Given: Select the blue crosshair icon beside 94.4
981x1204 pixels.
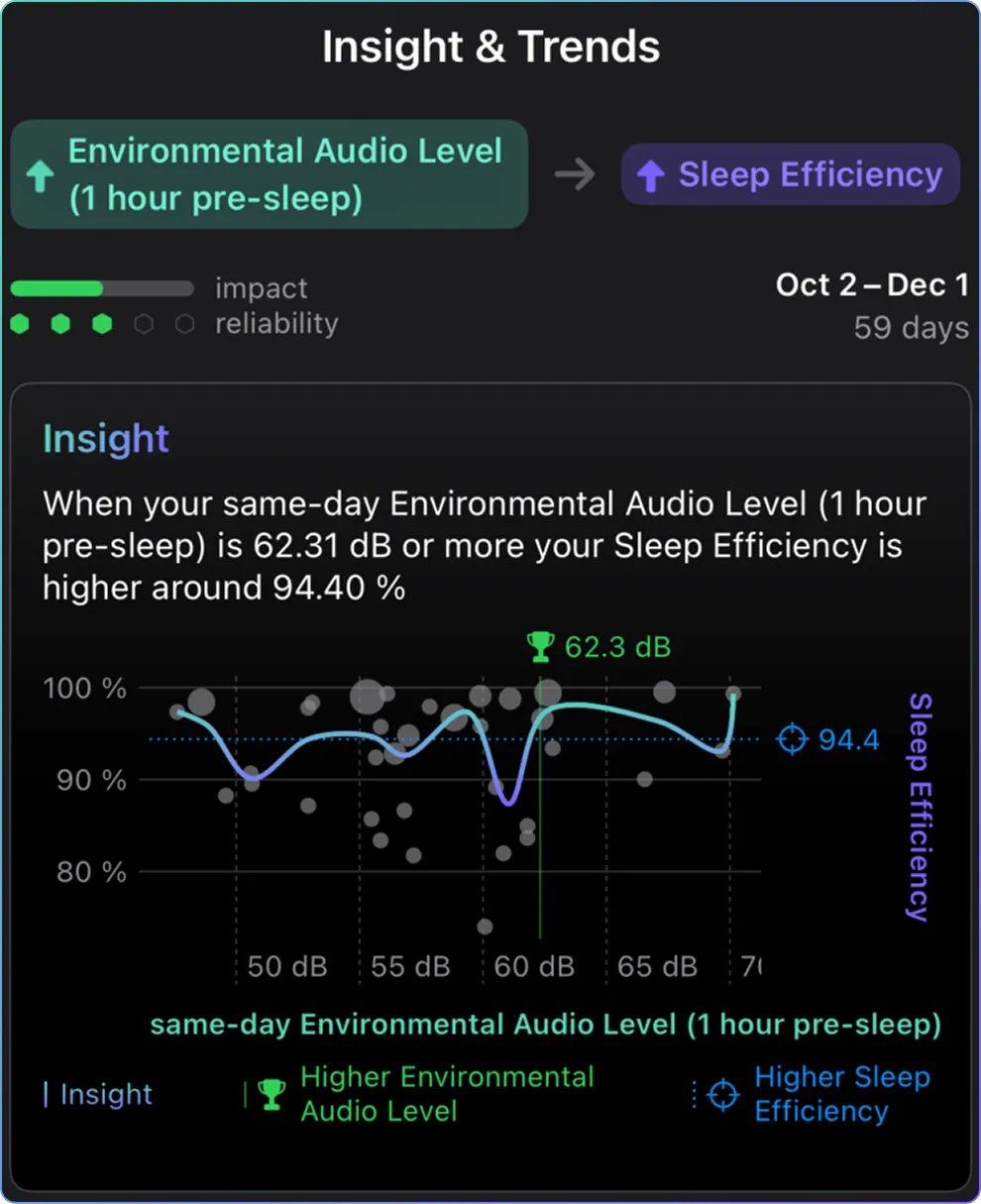Looking at the screenshot, I should [792, 739].
